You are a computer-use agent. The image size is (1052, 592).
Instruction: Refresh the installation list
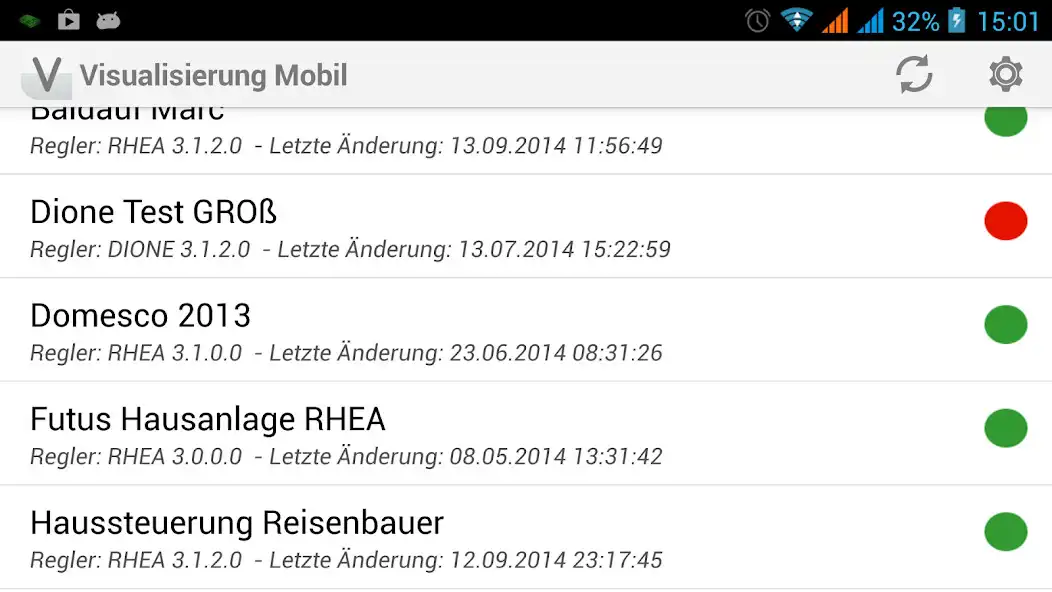[913, 75]
